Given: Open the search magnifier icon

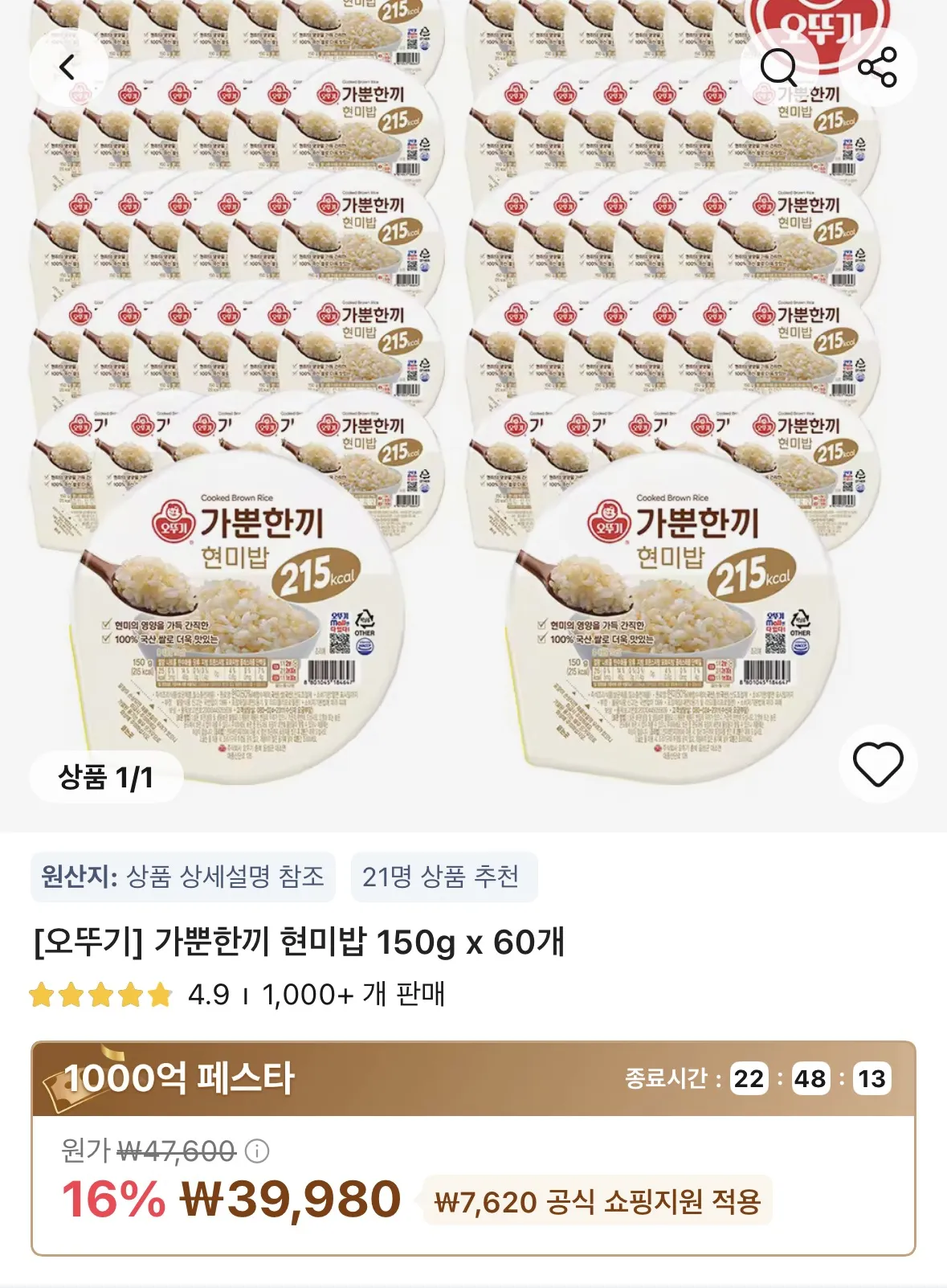Looking at the screenshot, I should click(x=778, y=67).
